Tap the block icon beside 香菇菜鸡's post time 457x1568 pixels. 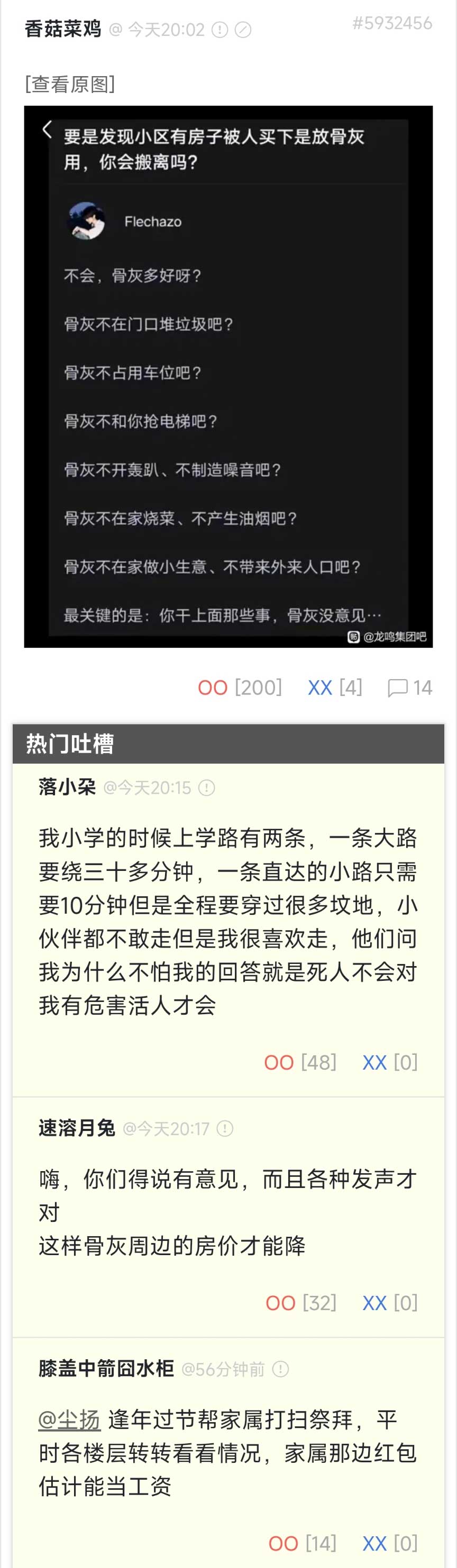click(243, 30)
